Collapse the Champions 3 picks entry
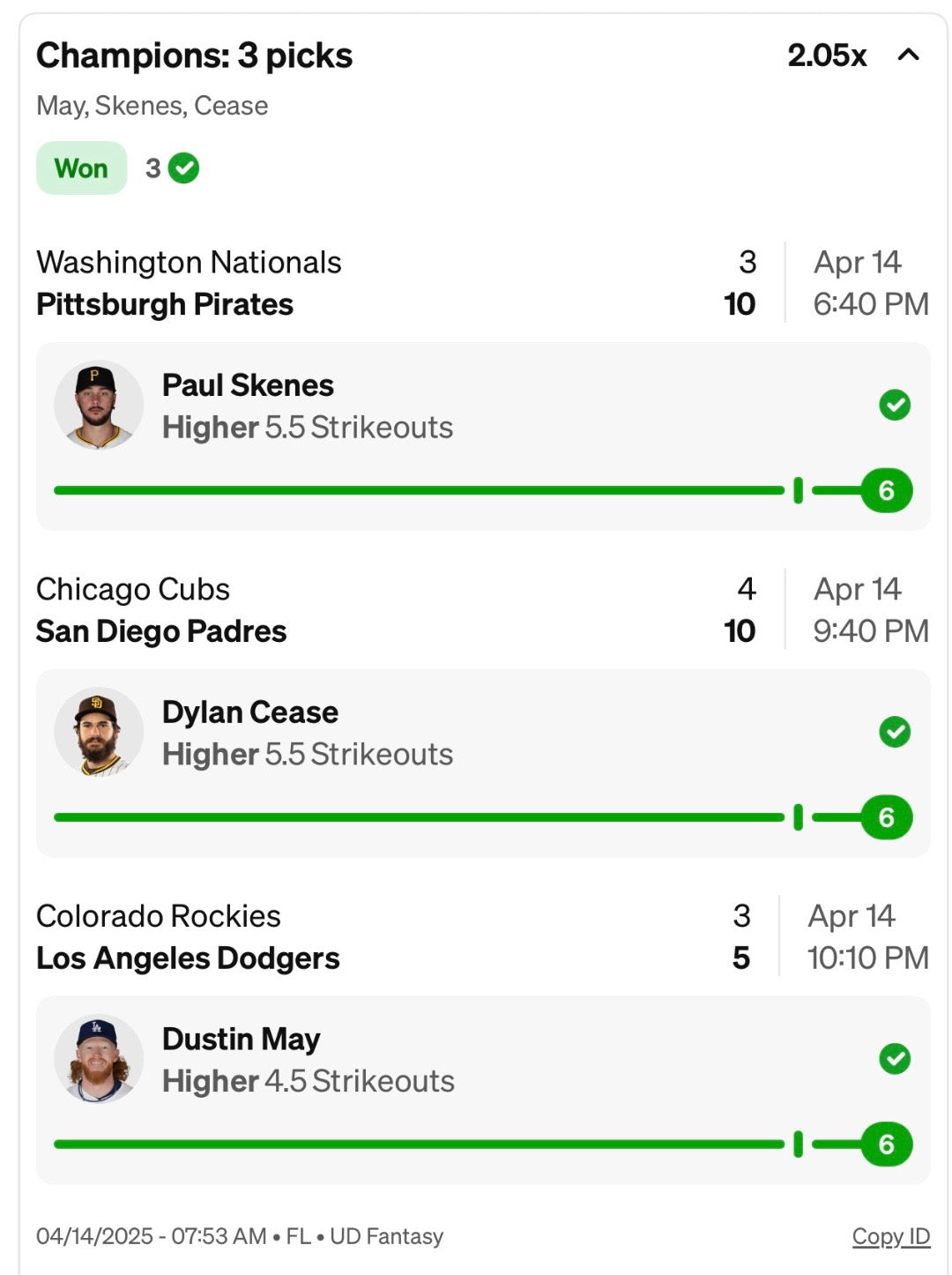Image resolution: width=952 pixels, height=1275 pixels. 908,56
